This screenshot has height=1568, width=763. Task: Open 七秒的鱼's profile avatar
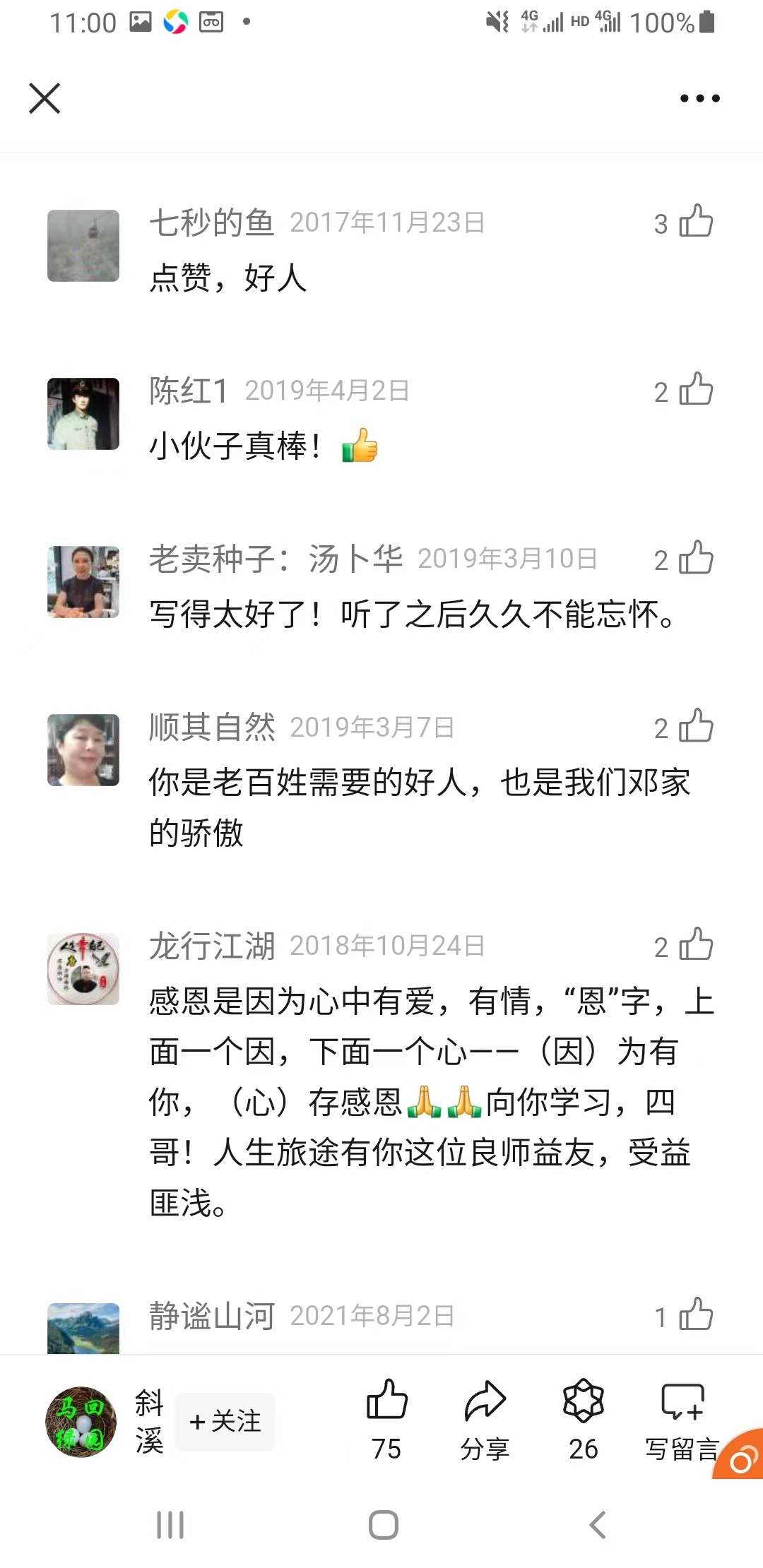(x=83, y=246)
